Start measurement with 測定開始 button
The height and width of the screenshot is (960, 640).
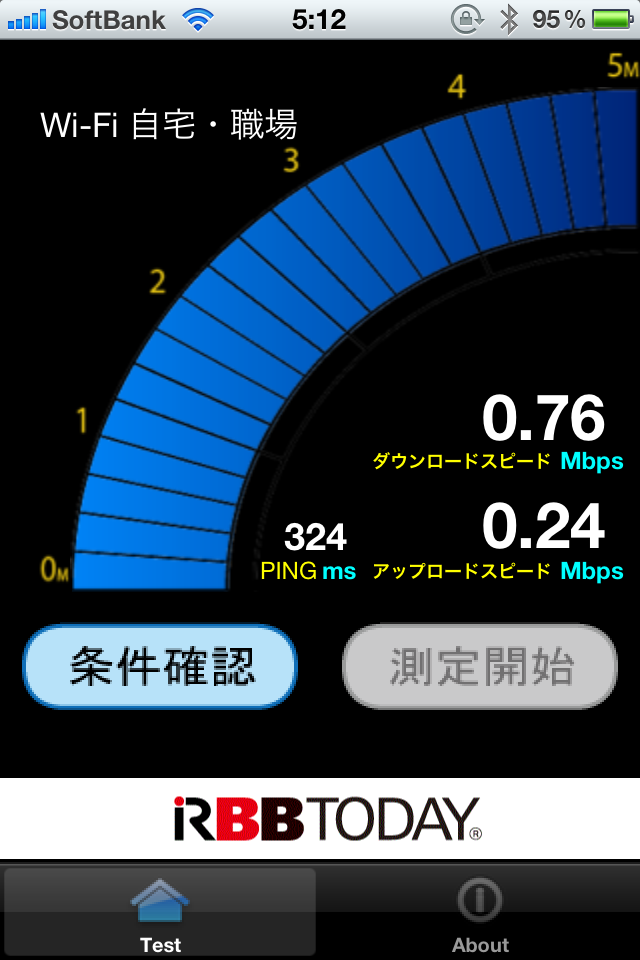point(480,666)
